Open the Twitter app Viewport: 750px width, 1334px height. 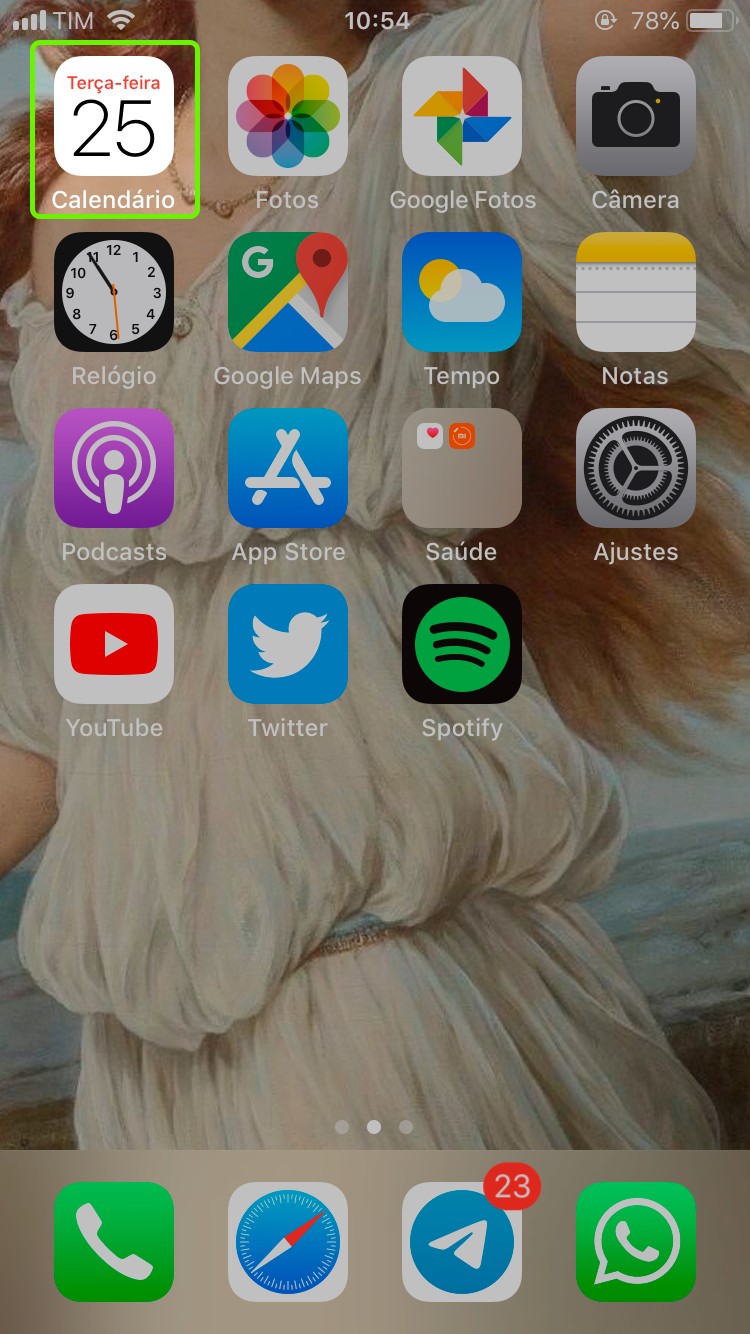(x=288, y=644)
